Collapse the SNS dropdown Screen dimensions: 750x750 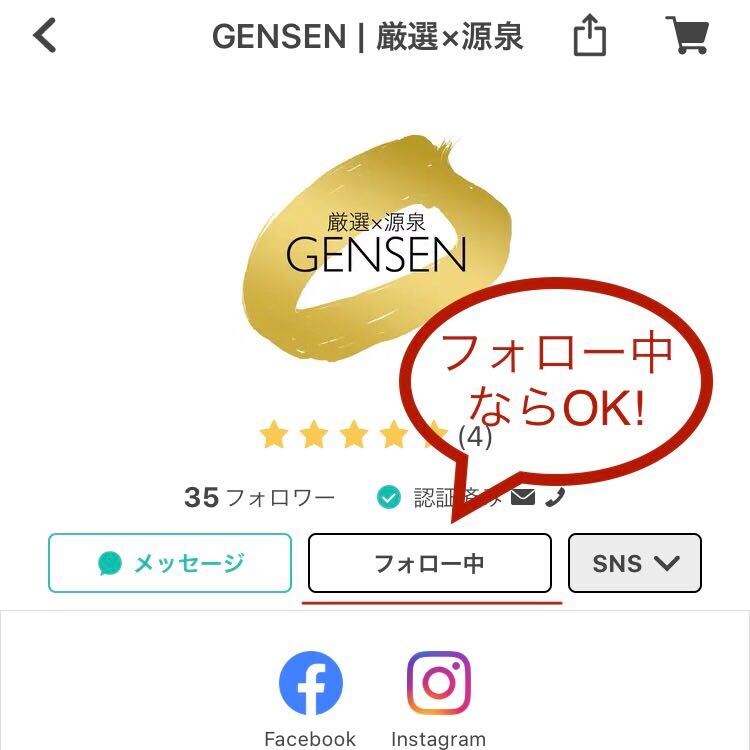point(635,563)
